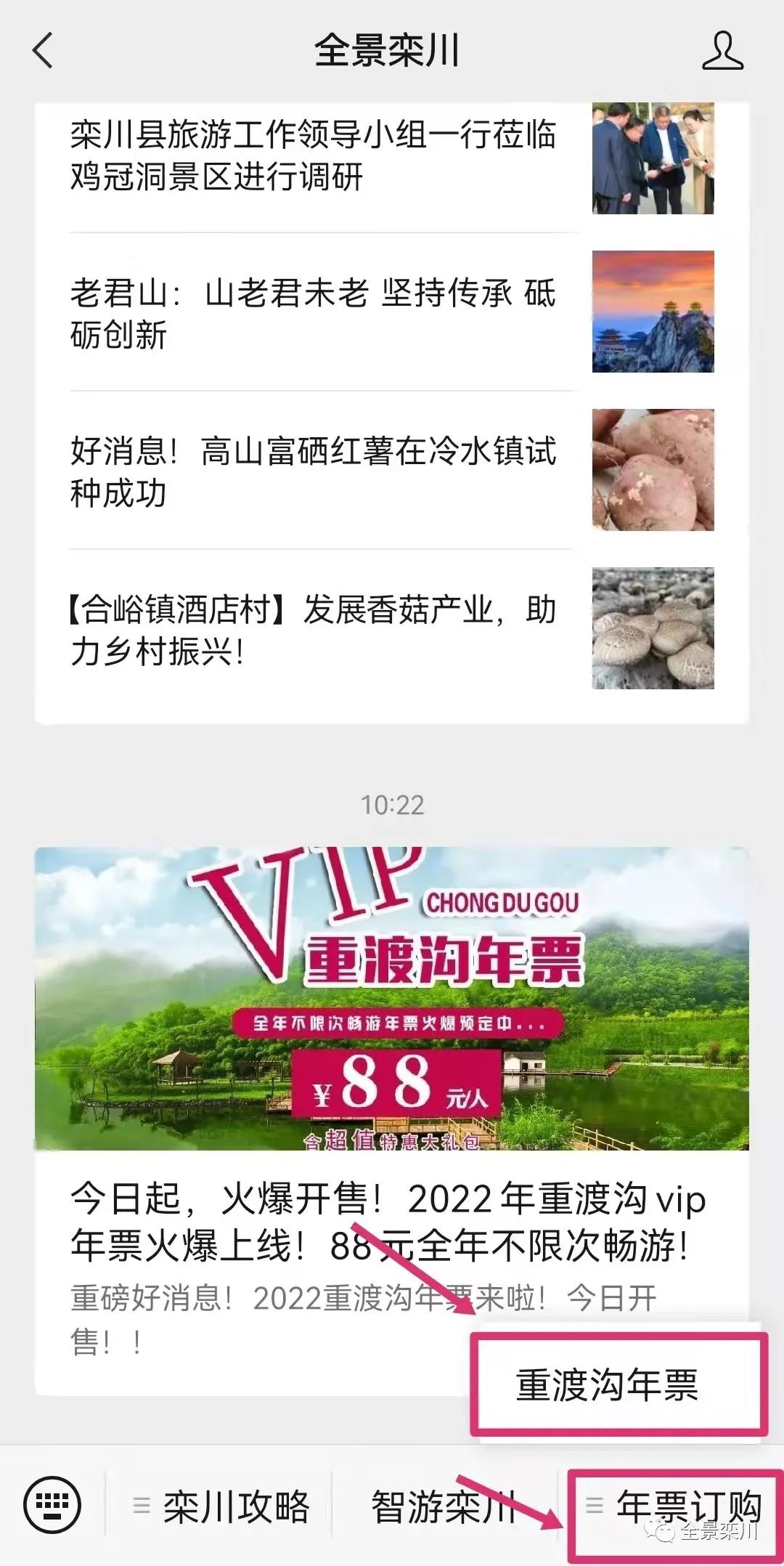This screenshot has width=784, height=1566.
Task: Go back from 全景栾川 account
Action: tap(43, 51)
